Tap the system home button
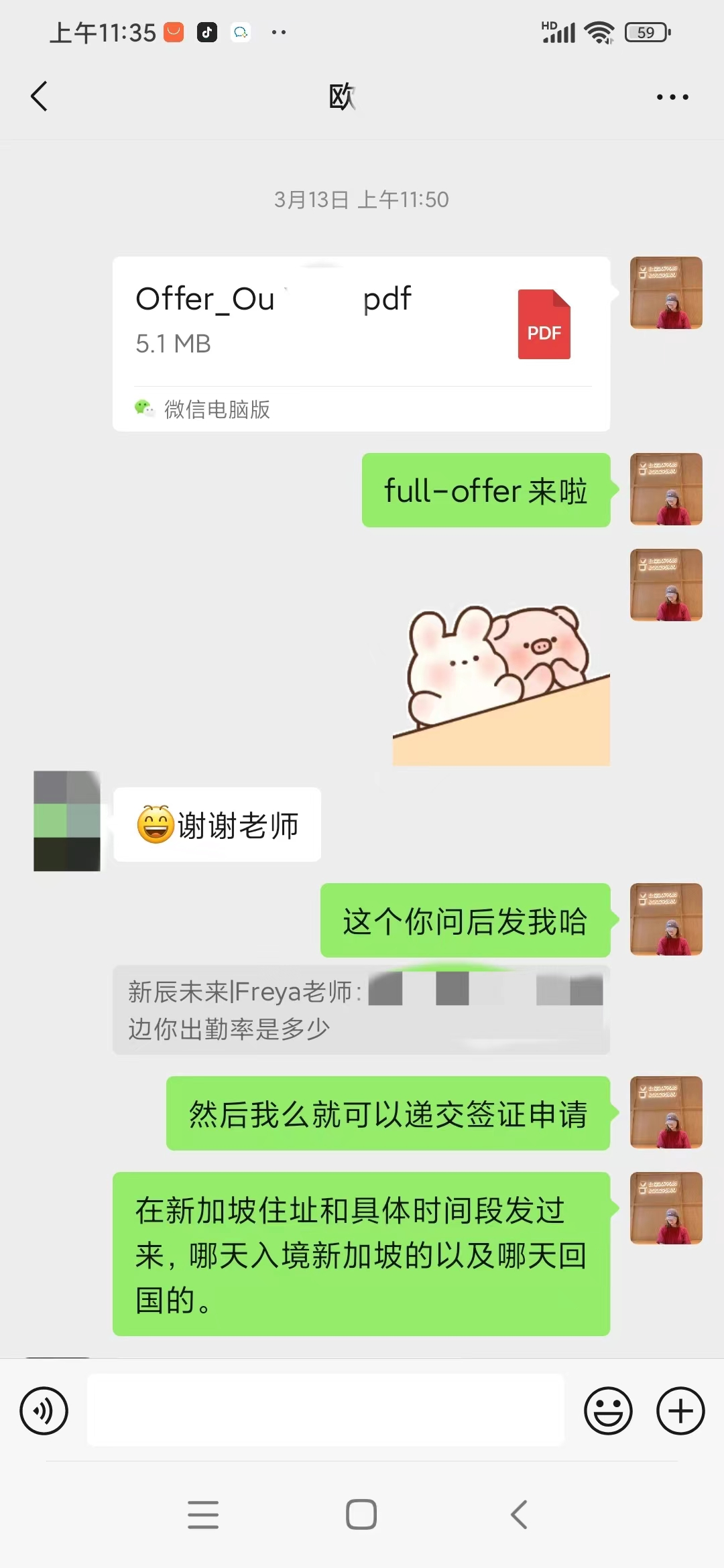The image size is (724, 1568). 361,1514
